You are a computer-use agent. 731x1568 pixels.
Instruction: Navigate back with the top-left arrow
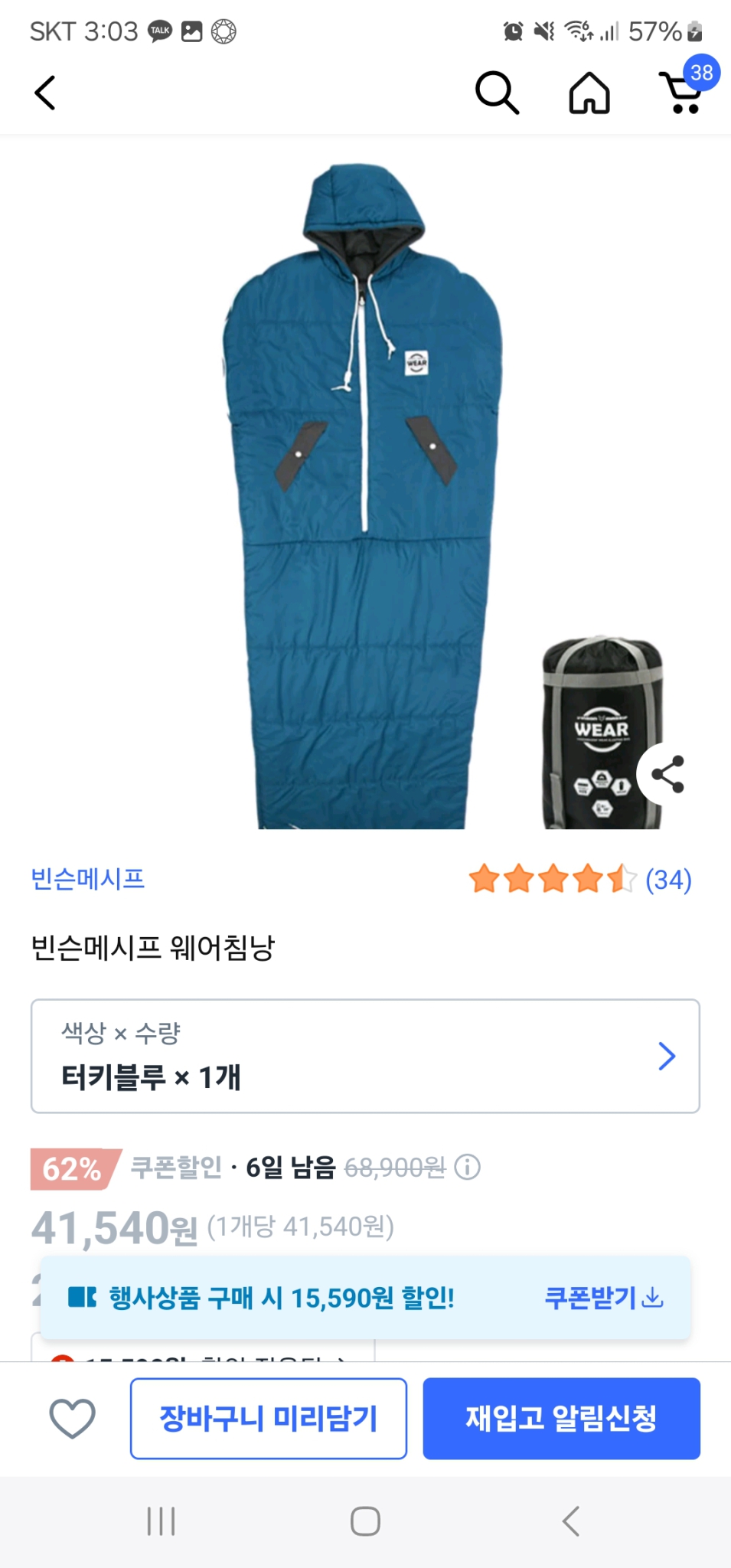pyautogui.click(x=44, y=93)
